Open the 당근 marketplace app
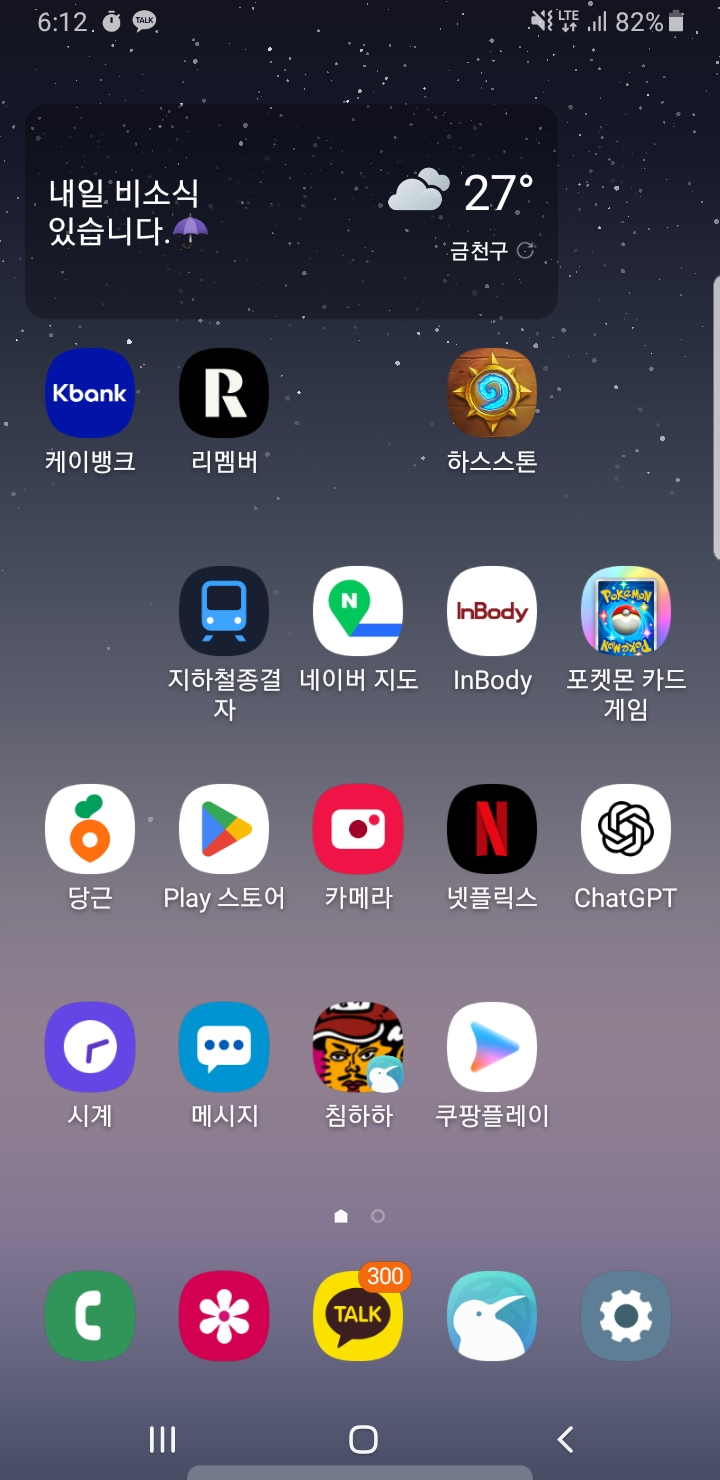 (90, 829)
